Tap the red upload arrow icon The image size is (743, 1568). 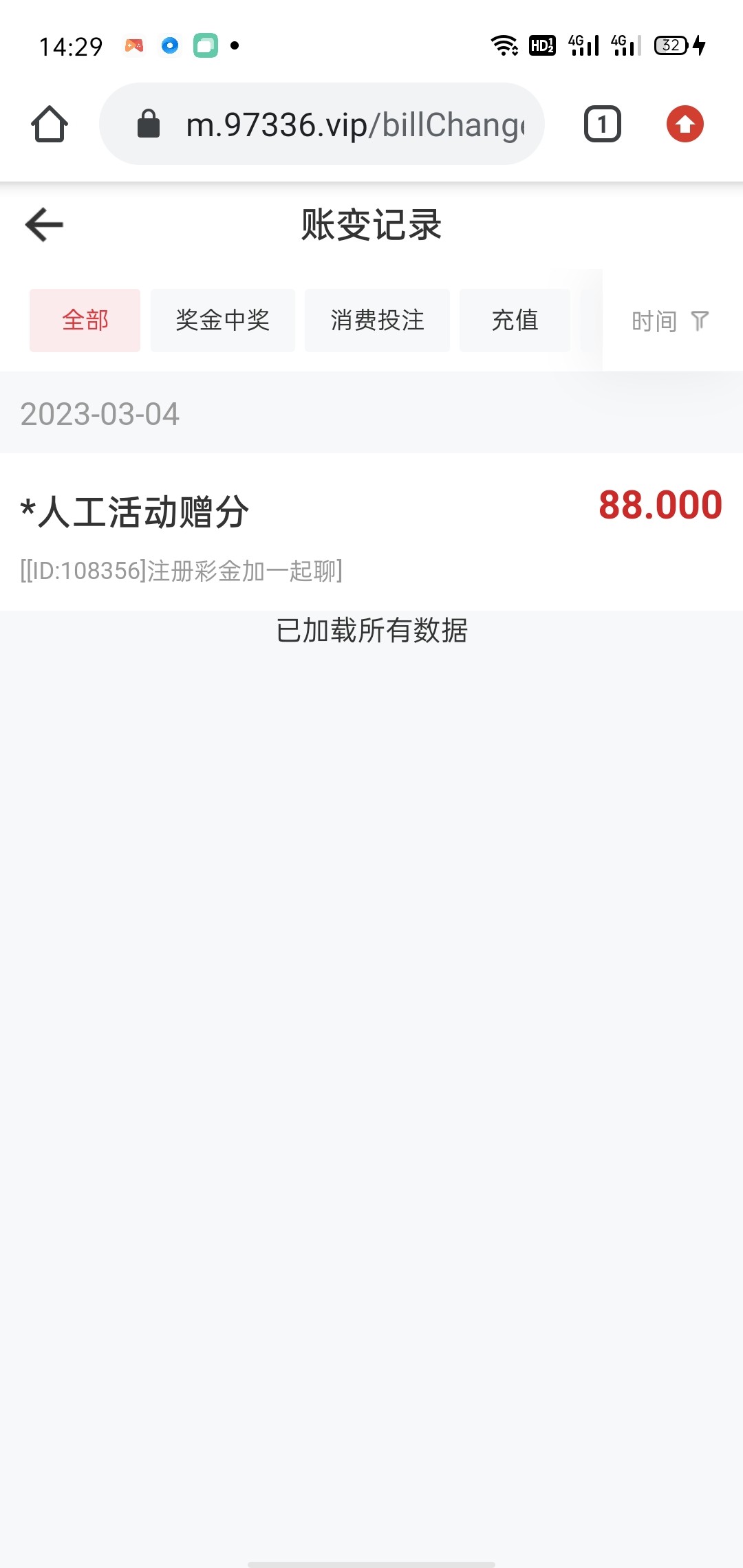pyautogui.click(x=685, y=124)
